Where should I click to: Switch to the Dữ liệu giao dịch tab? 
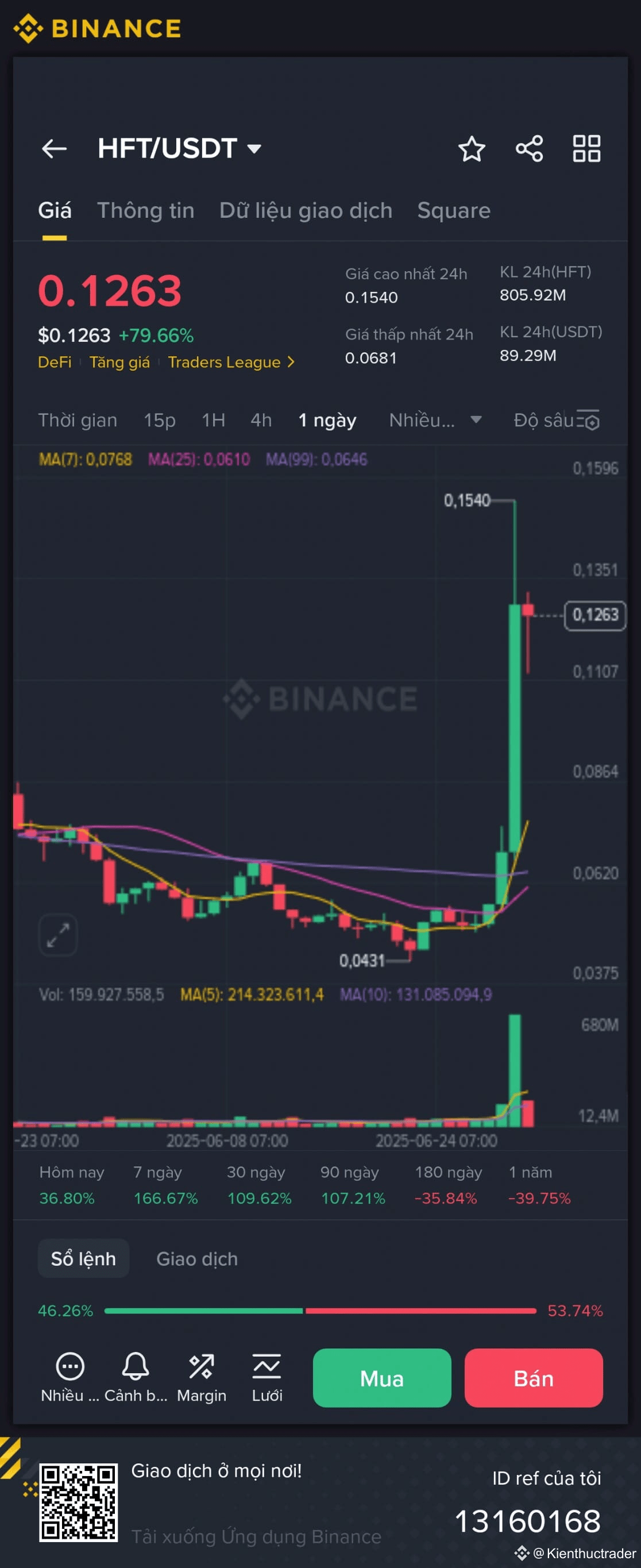[x=306, y=211]
